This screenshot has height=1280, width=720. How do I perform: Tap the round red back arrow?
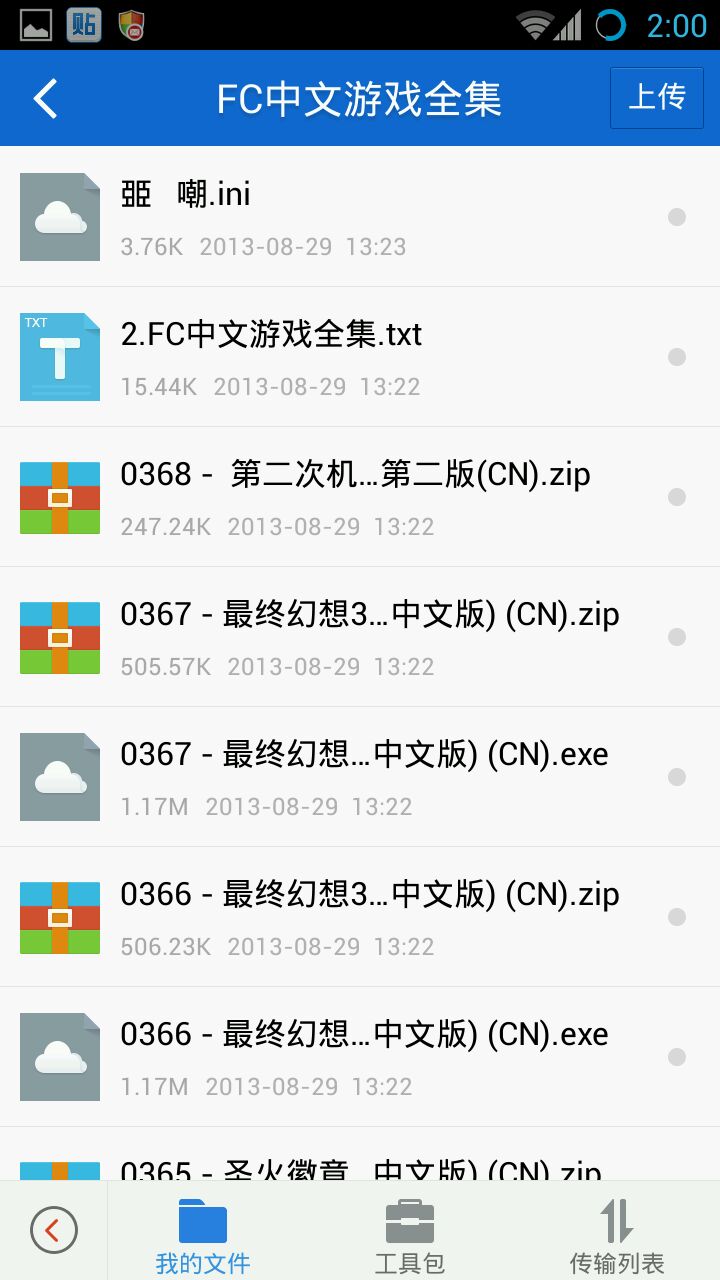pyautogui.click(x=54, y=1230)
